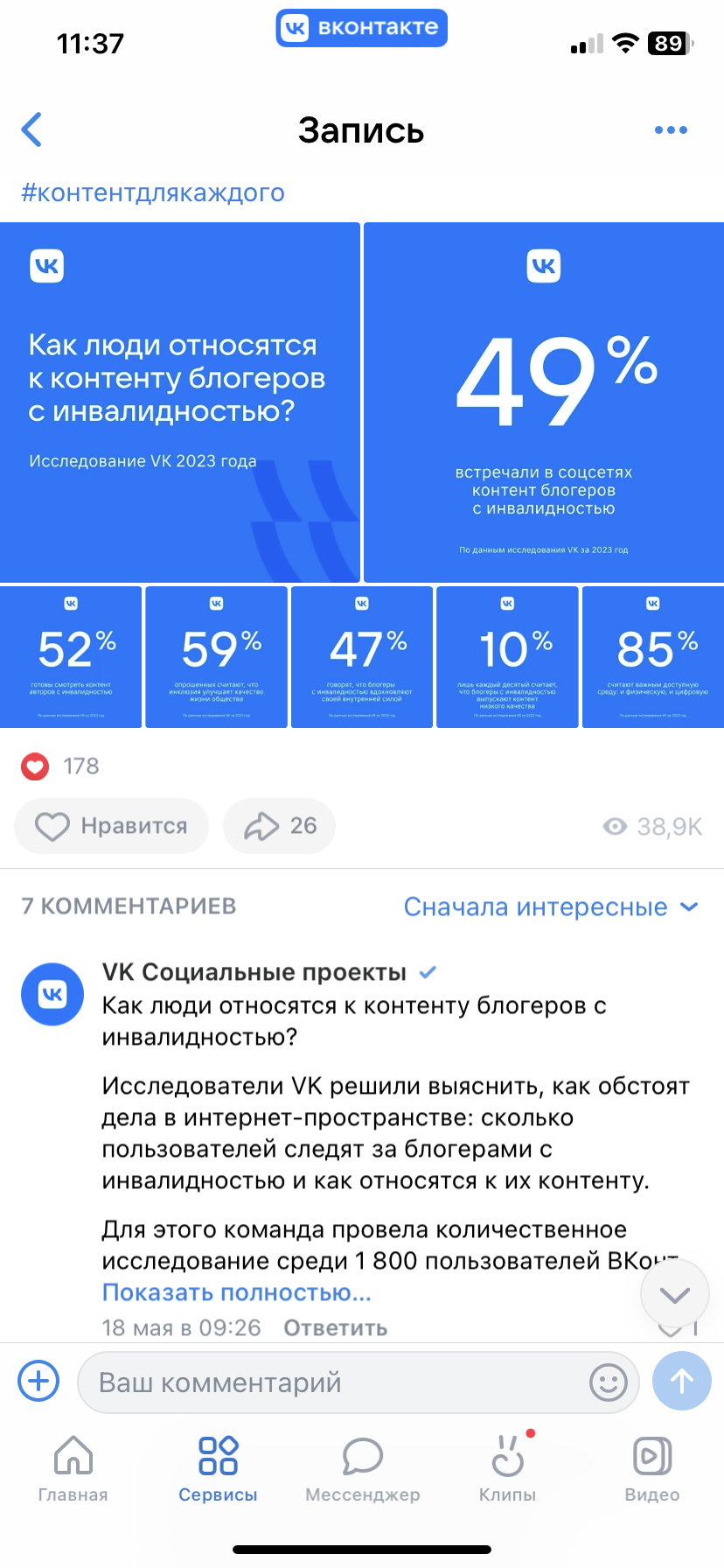724x1568 pixels.
Task: Open the 49% infographic image
Action: click(x=543, y=402)
